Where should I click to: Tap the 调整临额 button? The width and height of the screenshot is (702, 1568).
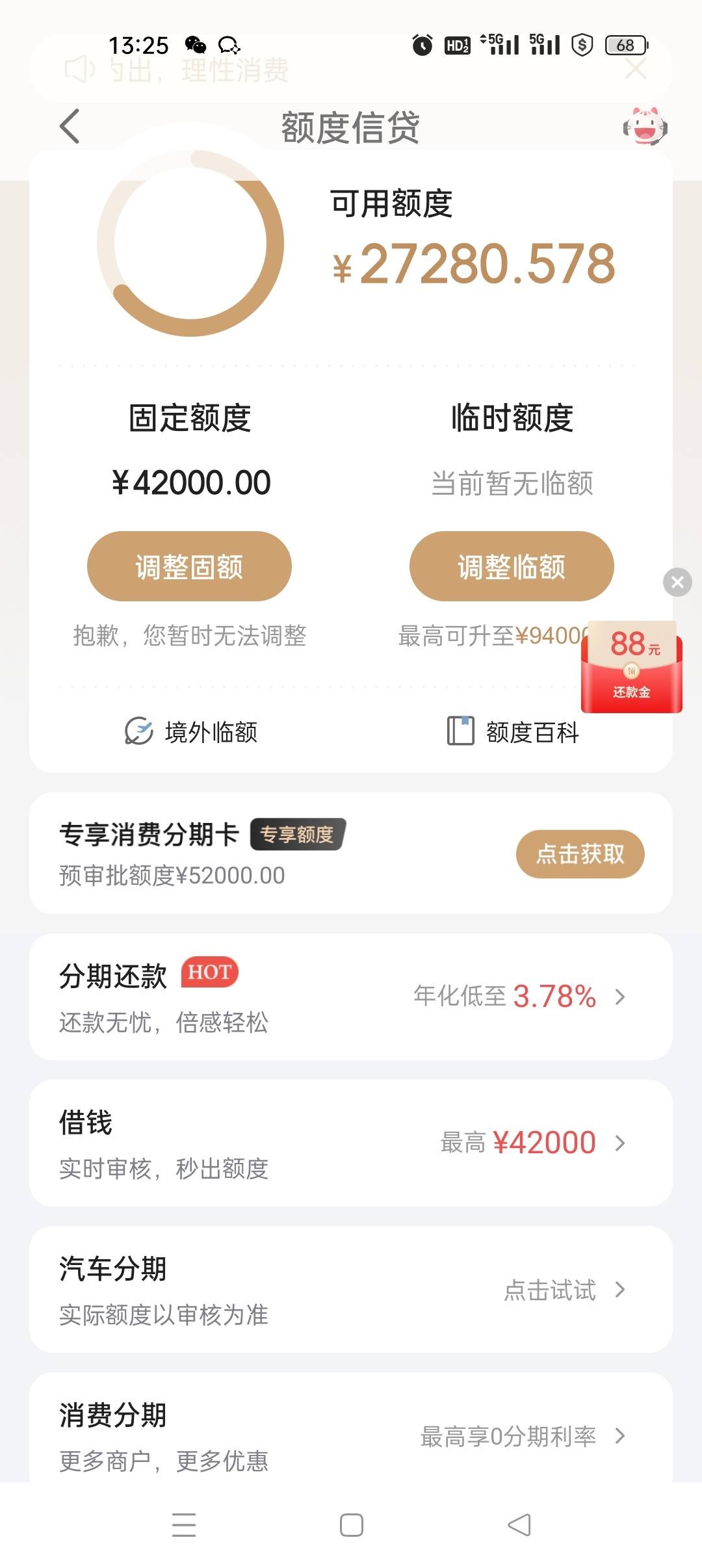tap(512, 566)
